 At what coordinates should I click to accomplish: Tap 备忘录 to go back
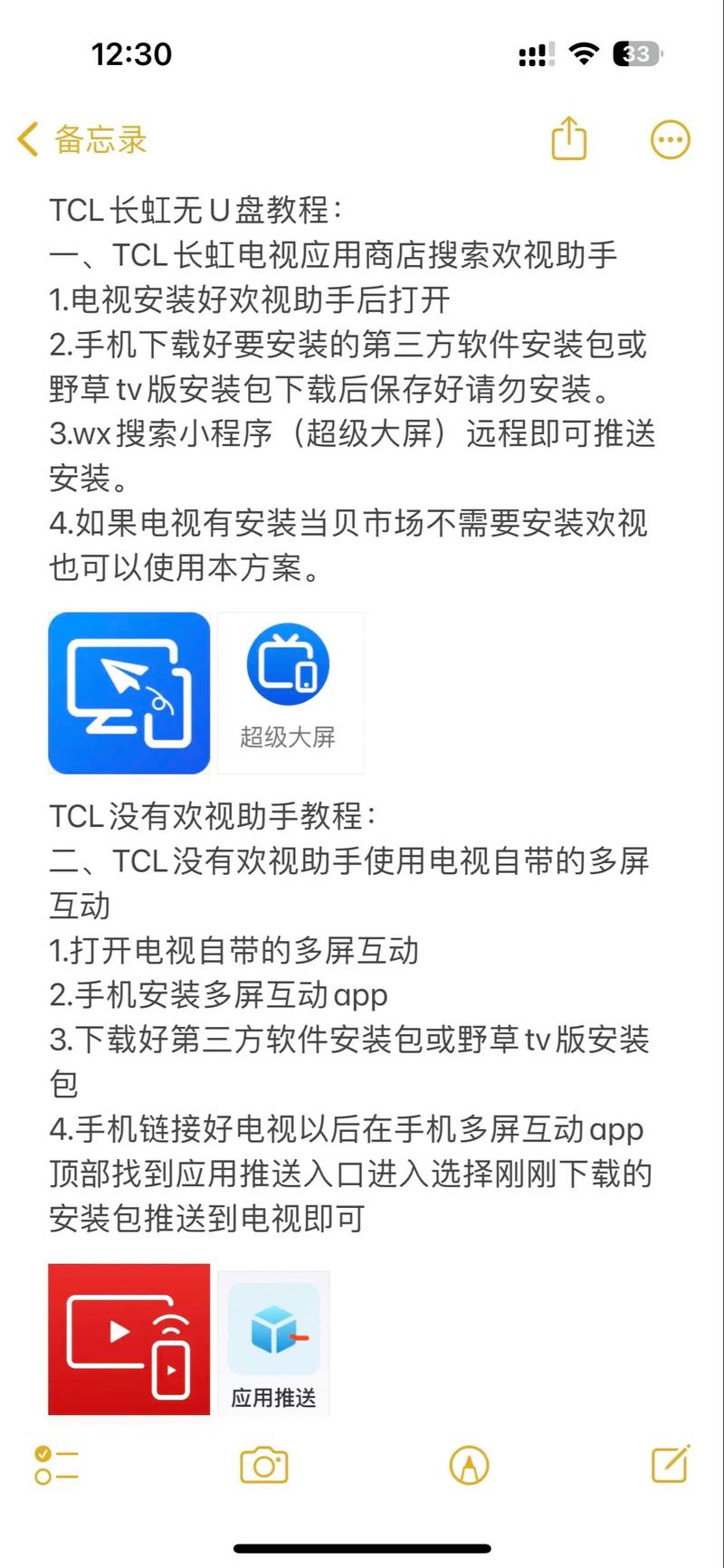click(97, 139)
